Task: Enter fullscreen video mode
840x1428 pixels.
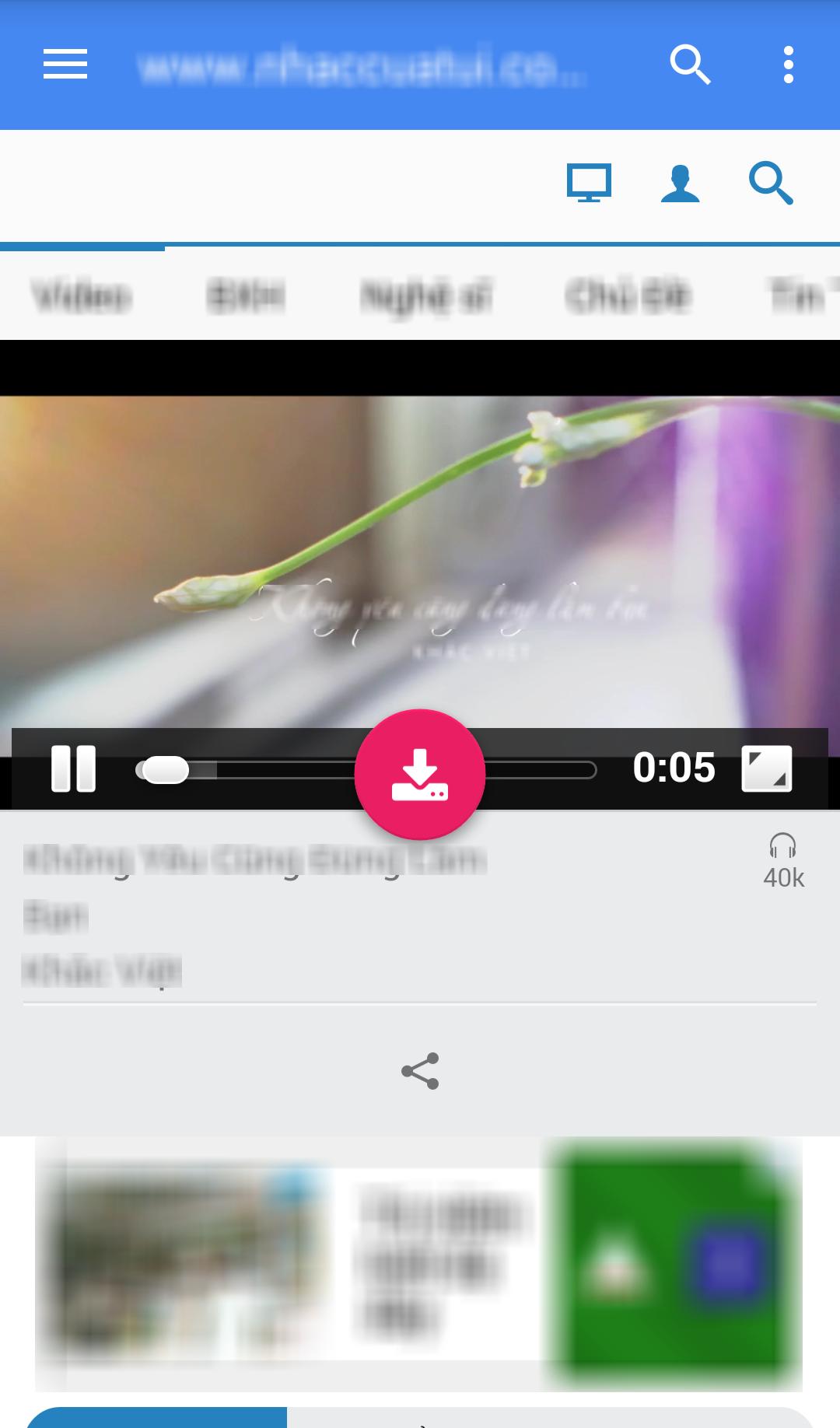Action: tap(766, 768)
